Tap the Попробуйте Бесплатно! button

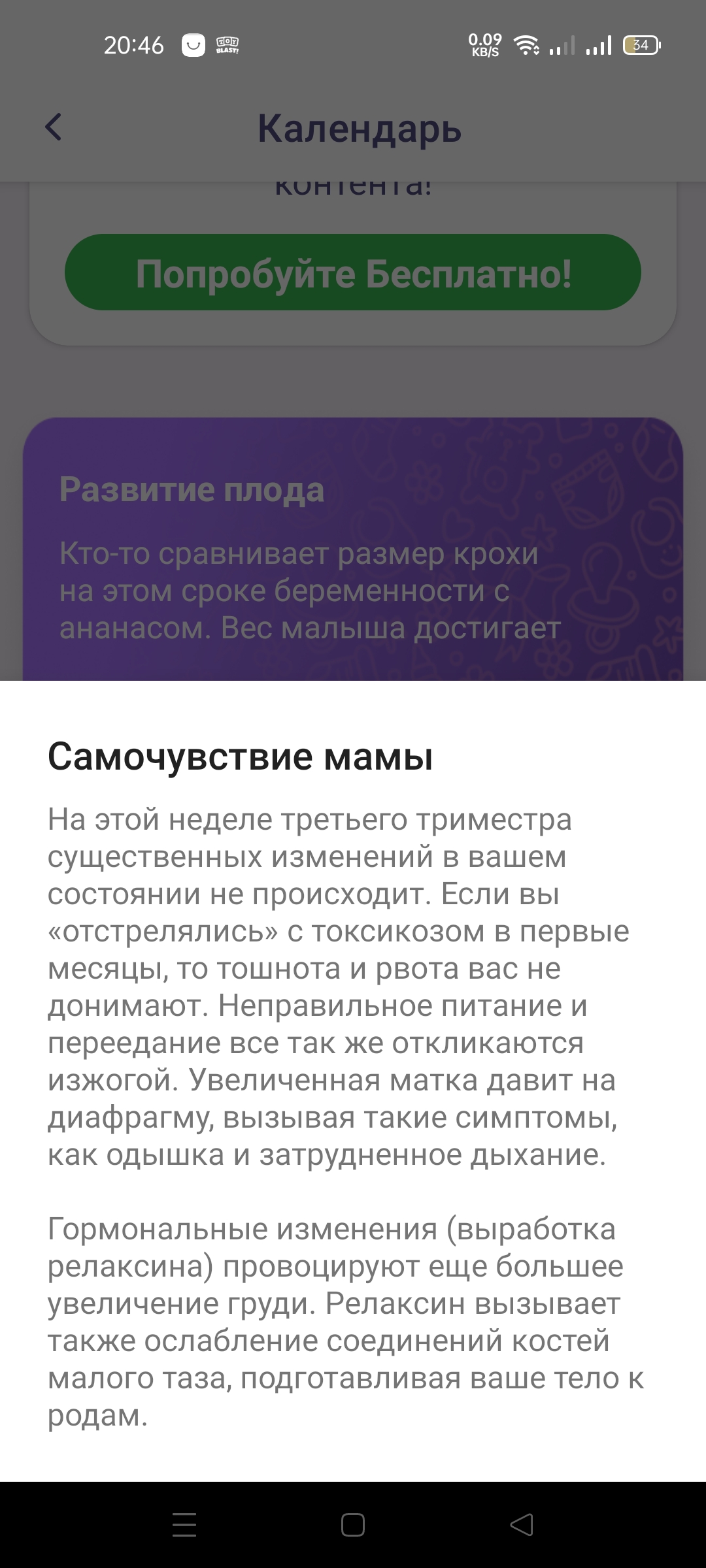click(x=353, y=272)
